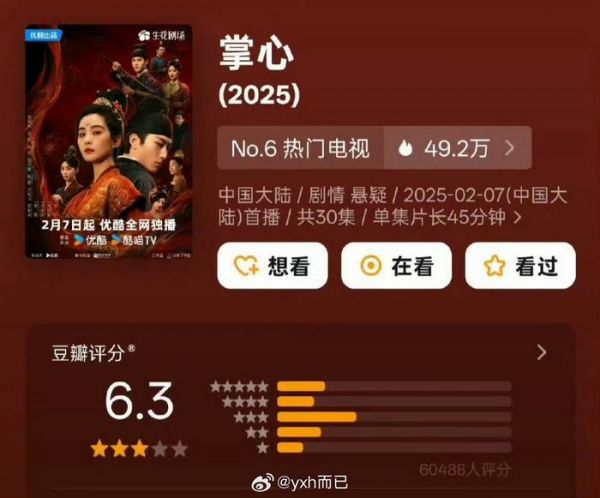Mark the show as 在看

click(396, 265)
